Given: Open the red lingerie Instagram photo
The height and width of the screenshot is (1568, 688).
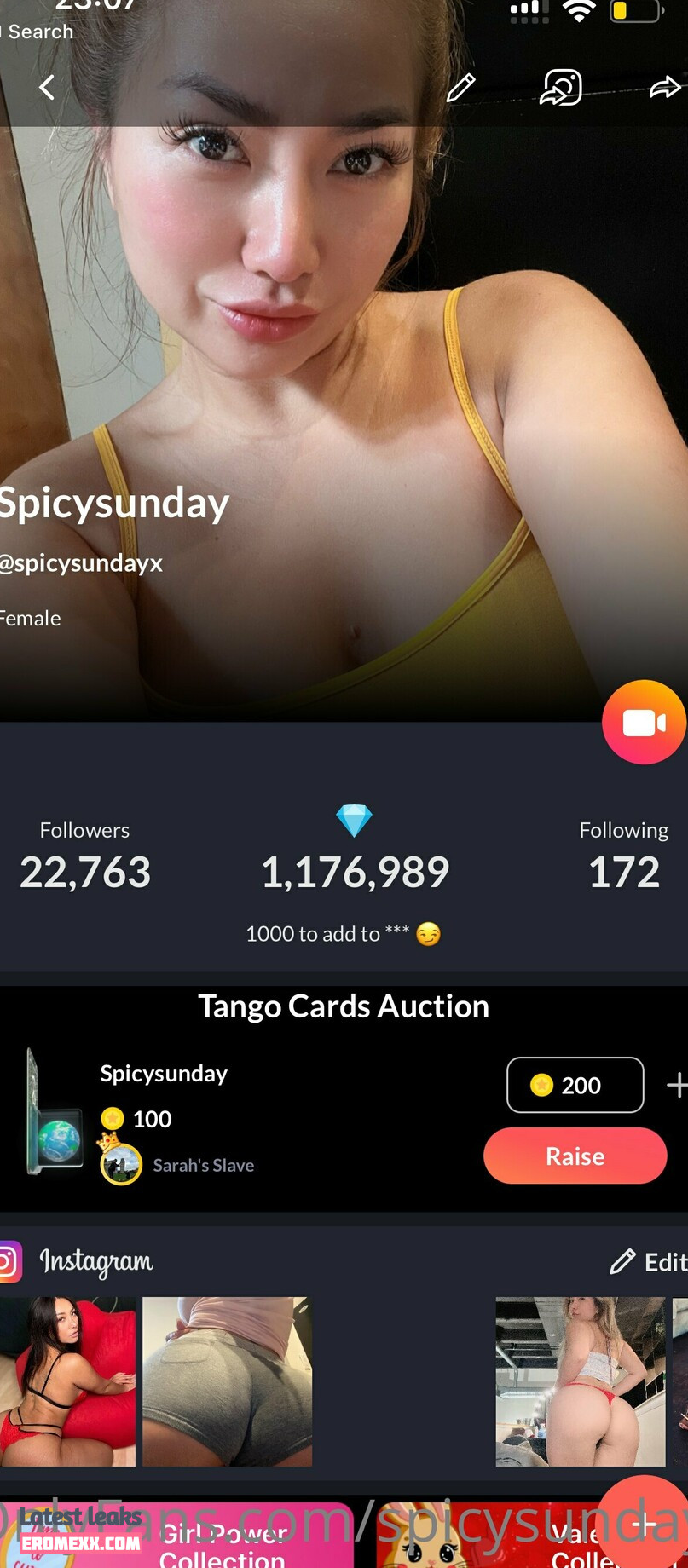Looking at the screenshot, I should [x=67, y=1381].
